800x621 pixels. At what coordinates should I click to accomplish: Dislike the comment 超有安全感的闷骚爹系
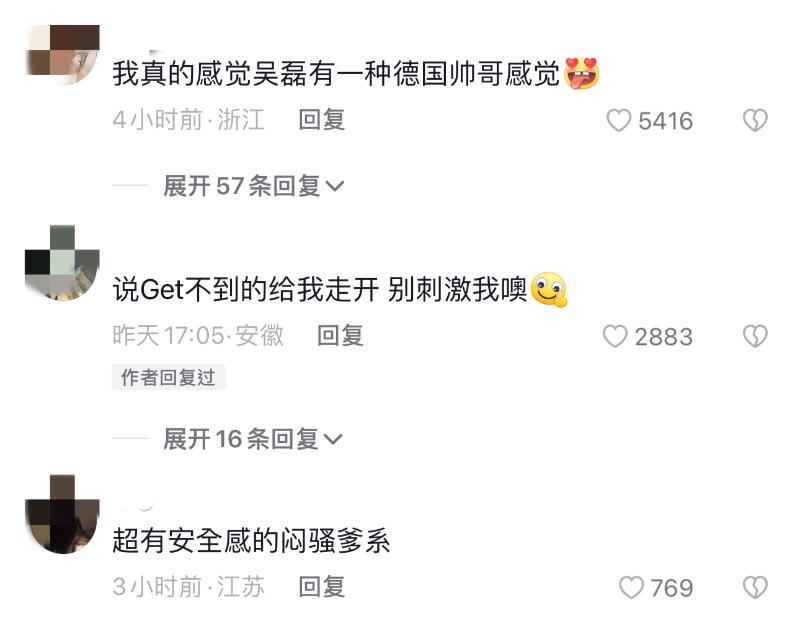[754, 588]
